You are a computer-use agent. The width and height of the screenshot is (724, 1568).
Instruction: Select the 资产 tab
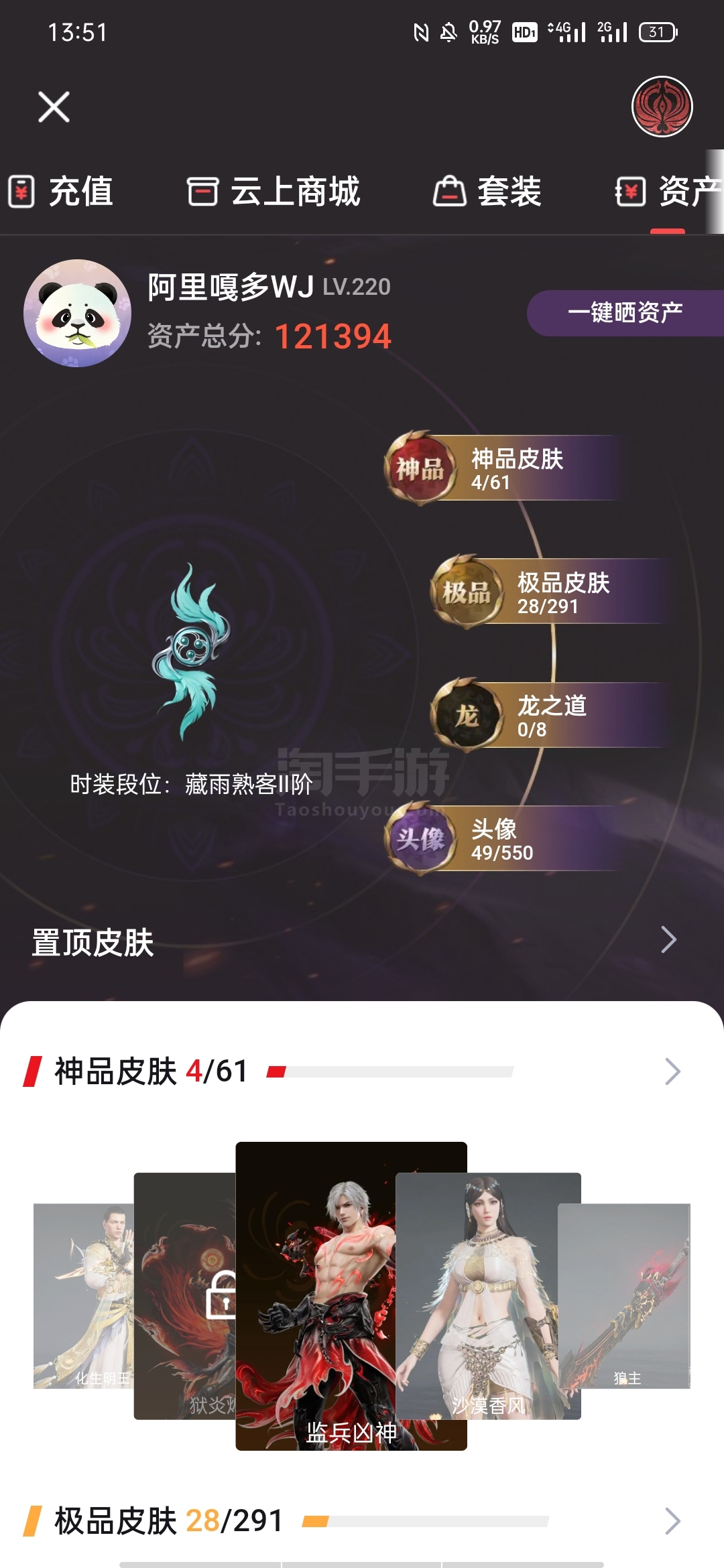tap(668, 192)
